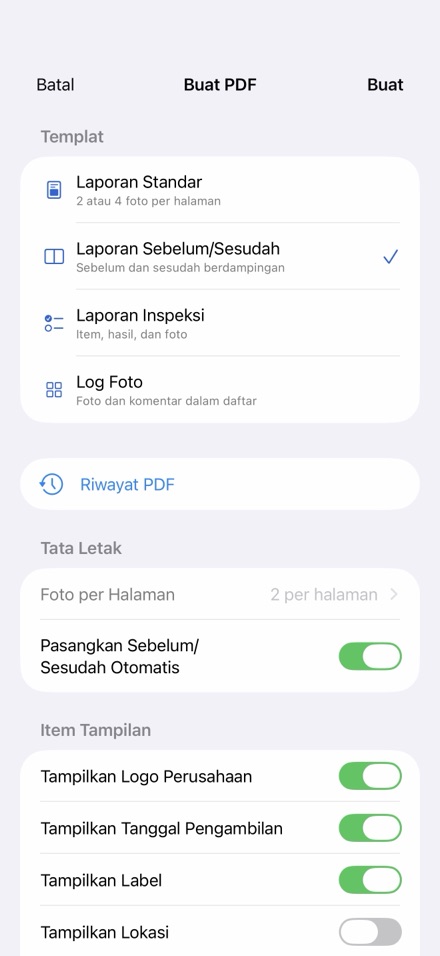Enable Tampilkan Lokasi

[x=370, y=932]
